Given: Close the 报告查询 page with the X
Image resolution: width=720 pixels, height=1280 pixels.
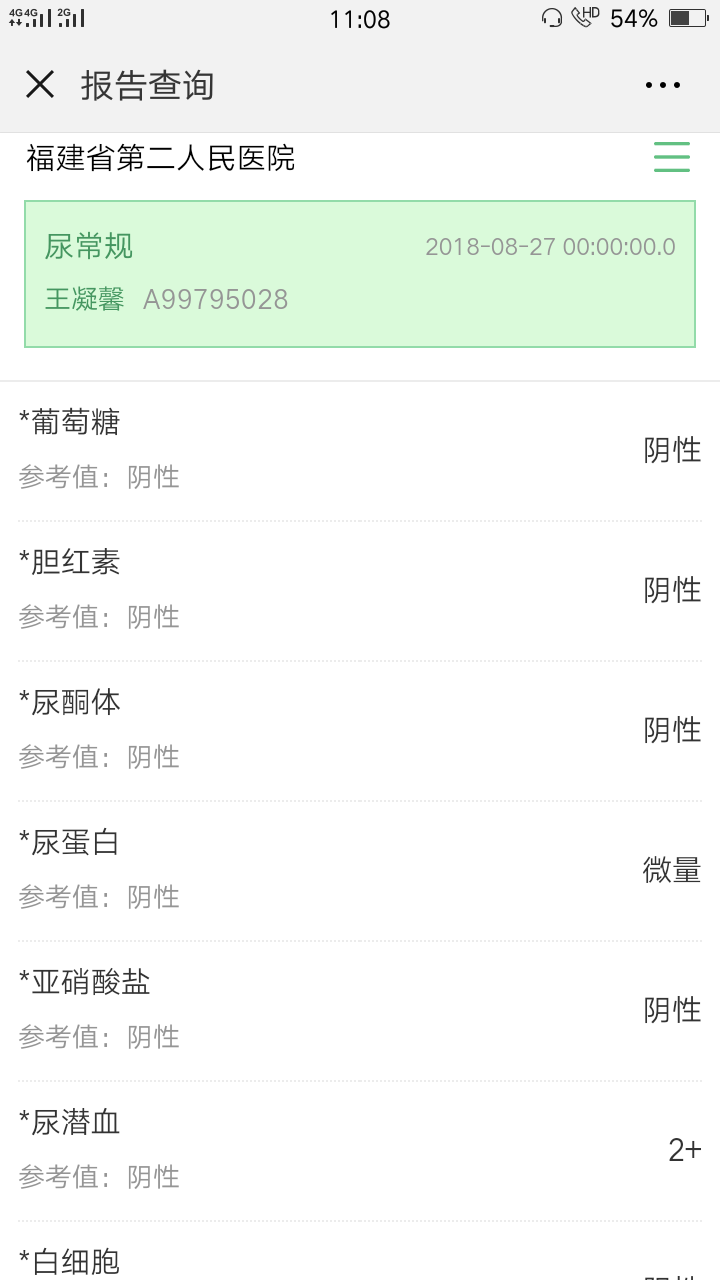Looking at the screenshot, I should click(40, 85).
